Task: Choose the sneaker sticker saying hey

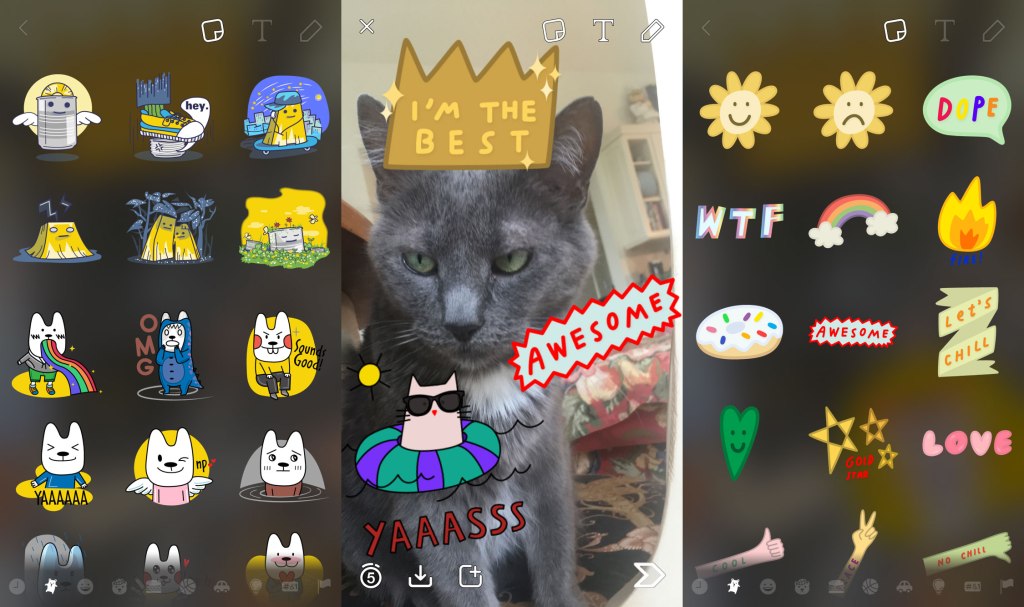Action: click(167, 118)
